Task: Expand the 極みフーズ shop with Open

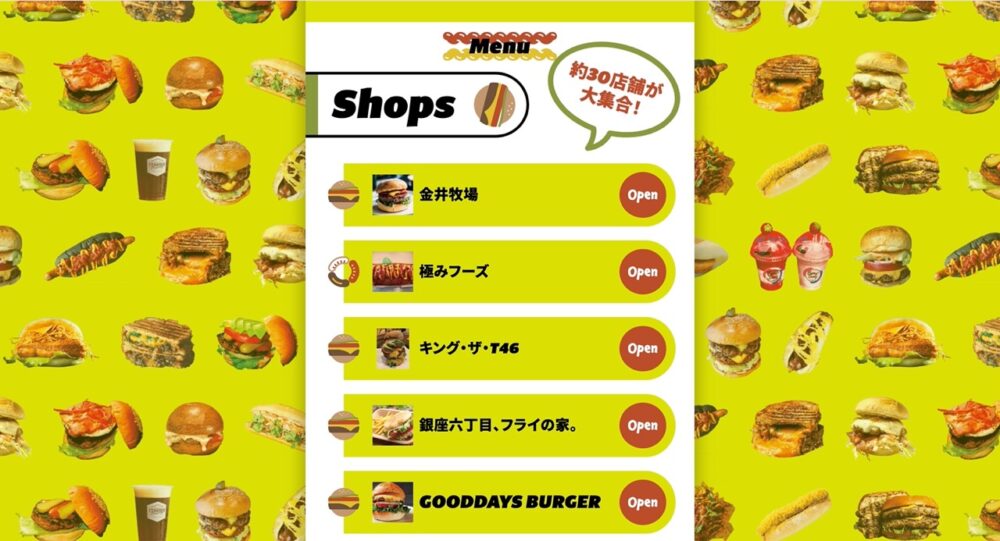Action: tap(642, 272)
